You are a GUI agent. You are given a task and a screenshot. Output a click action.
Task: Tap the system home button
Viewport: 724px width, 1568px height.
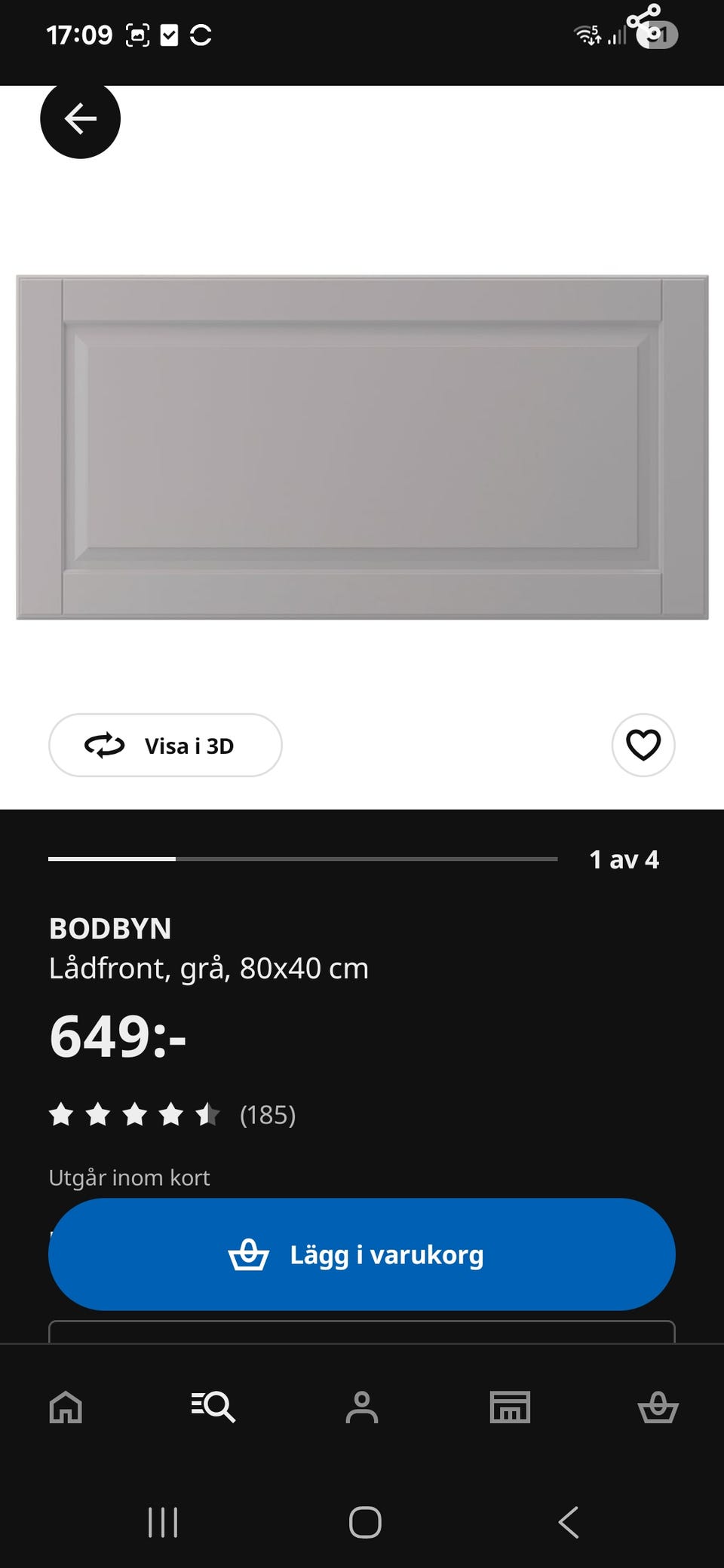365,1522
